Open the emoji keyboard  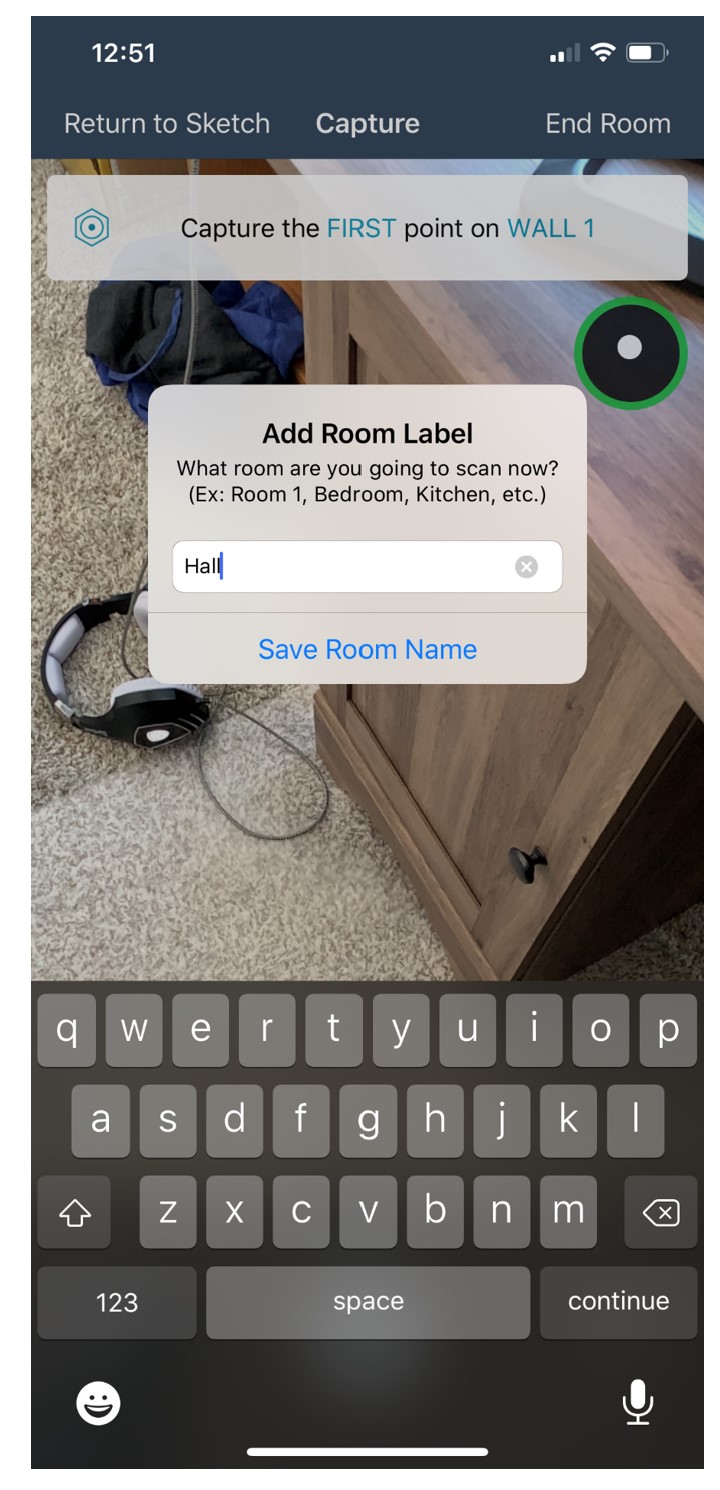pos(99,1403)
